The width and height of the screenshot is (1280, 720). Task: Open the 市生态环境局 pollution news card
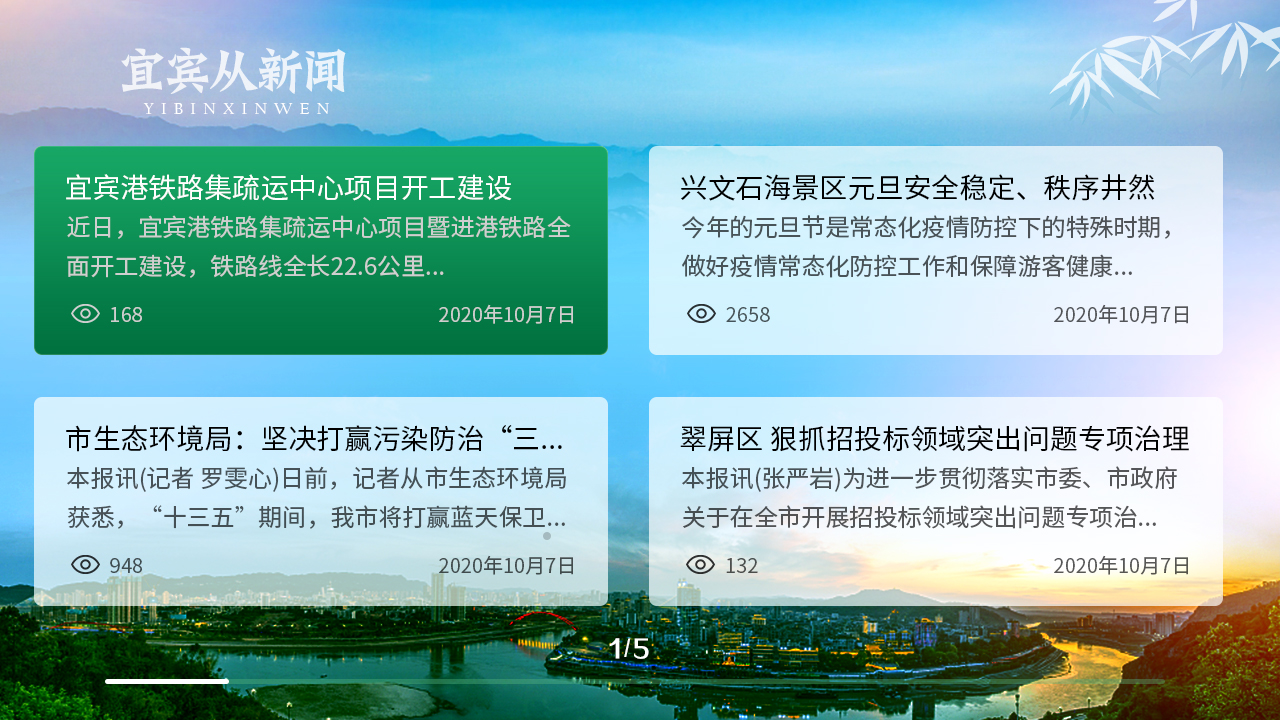click(x=320, y=501)
